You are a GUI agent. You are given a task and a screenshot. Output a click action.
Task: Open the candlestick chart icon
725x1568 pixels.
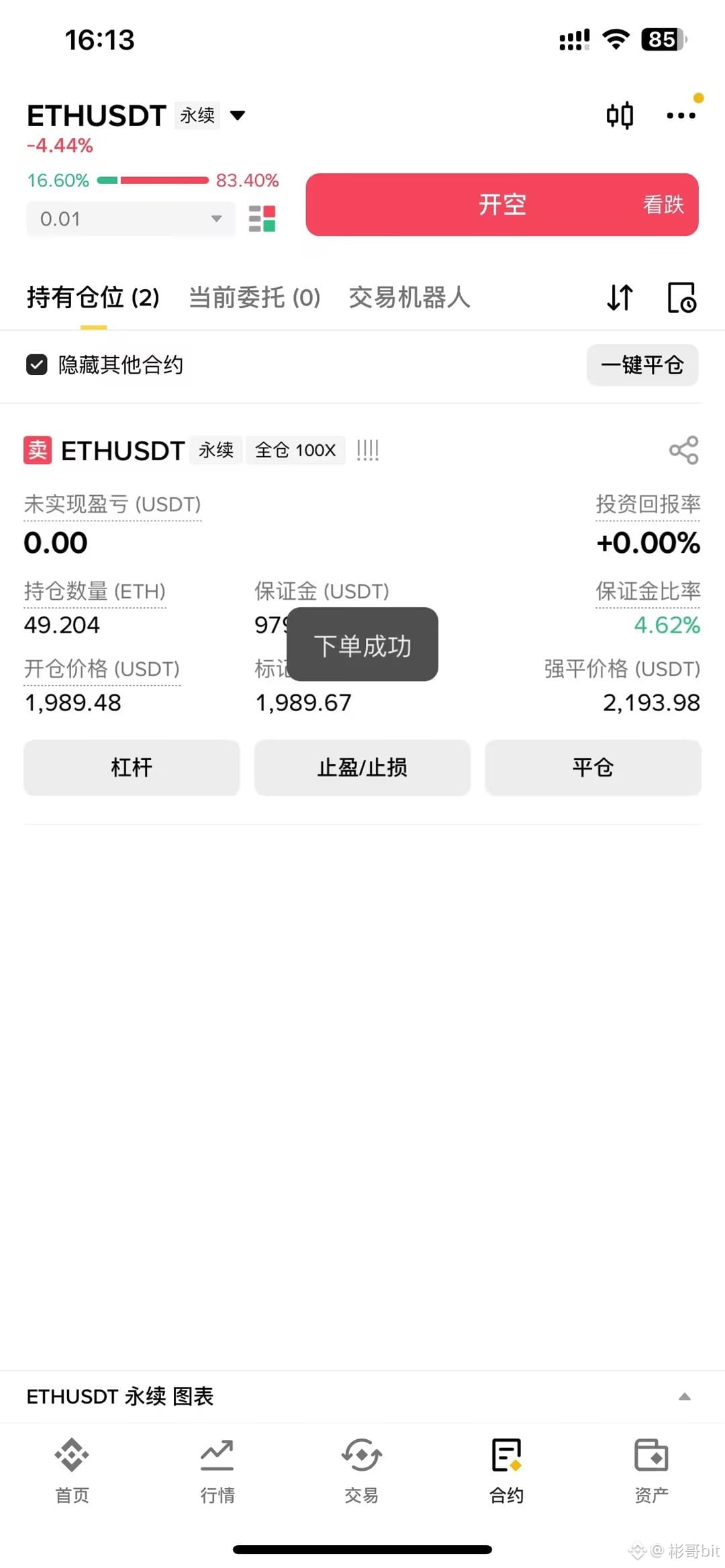(620, 115)
